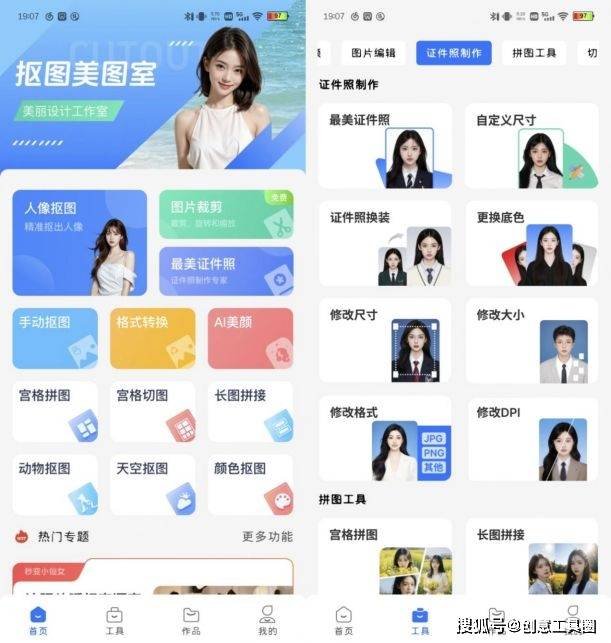Select 手动抠图 manual cutout
The width and height of the screenshot is (611, 643).
pyautogui.click(x=55, y=338)
